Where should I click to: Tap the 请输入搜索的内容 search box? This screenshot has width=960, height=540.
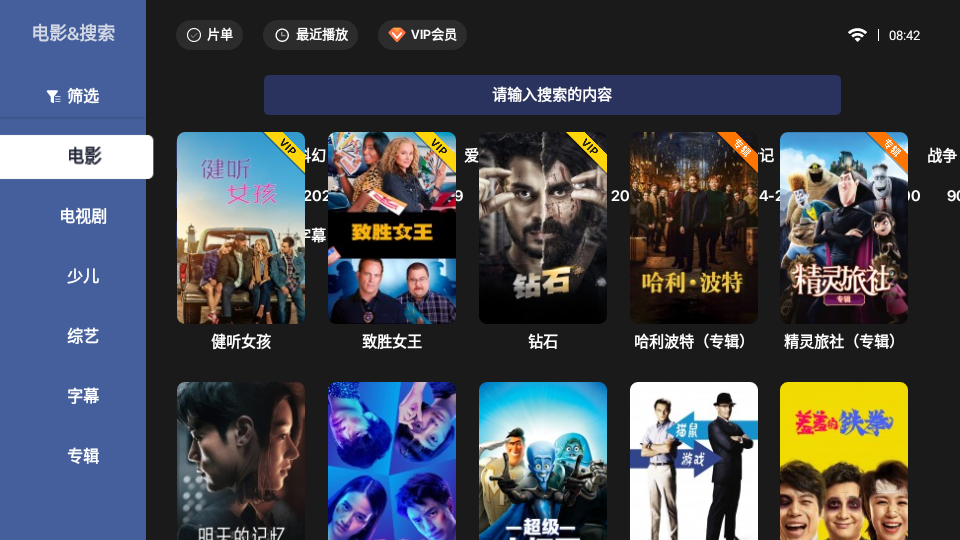[x=552, y=95]
